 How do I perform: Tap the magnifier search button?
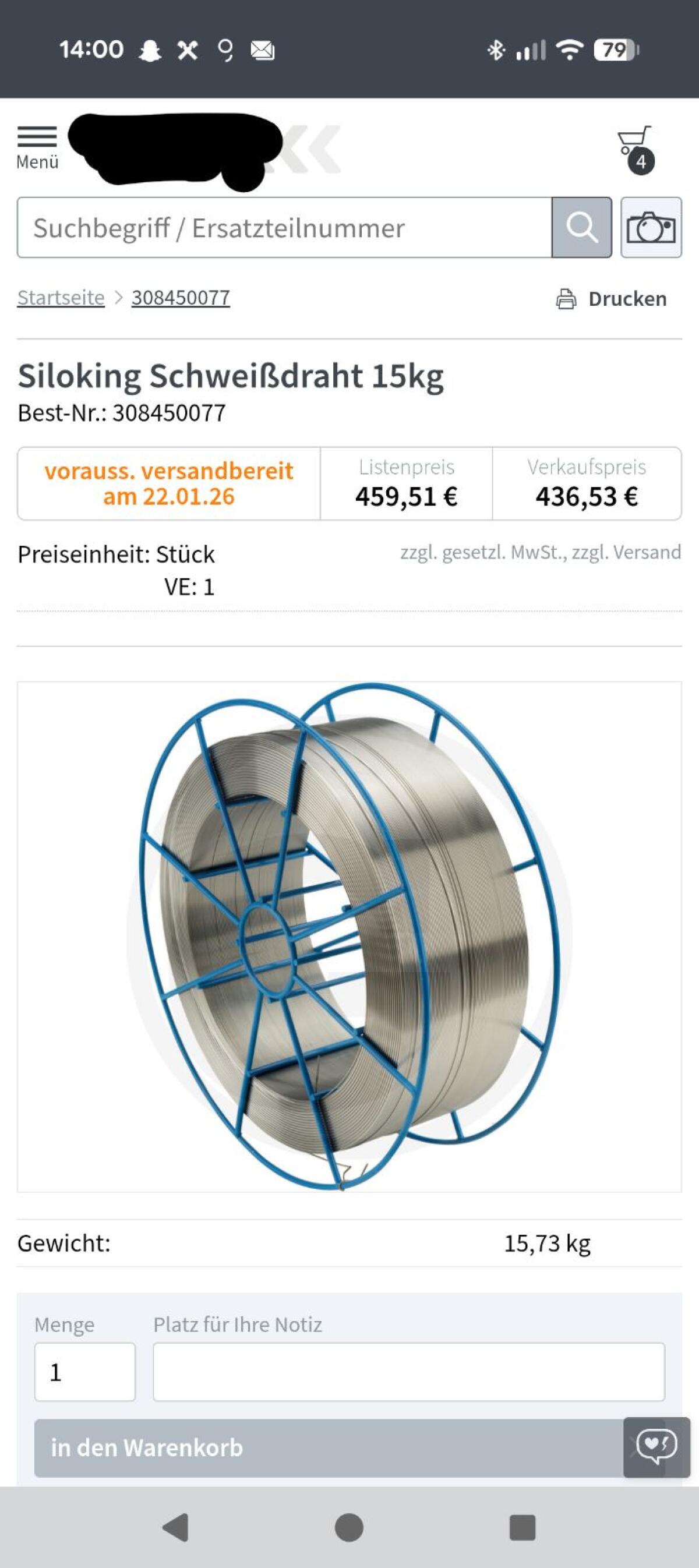click(581, 228)
